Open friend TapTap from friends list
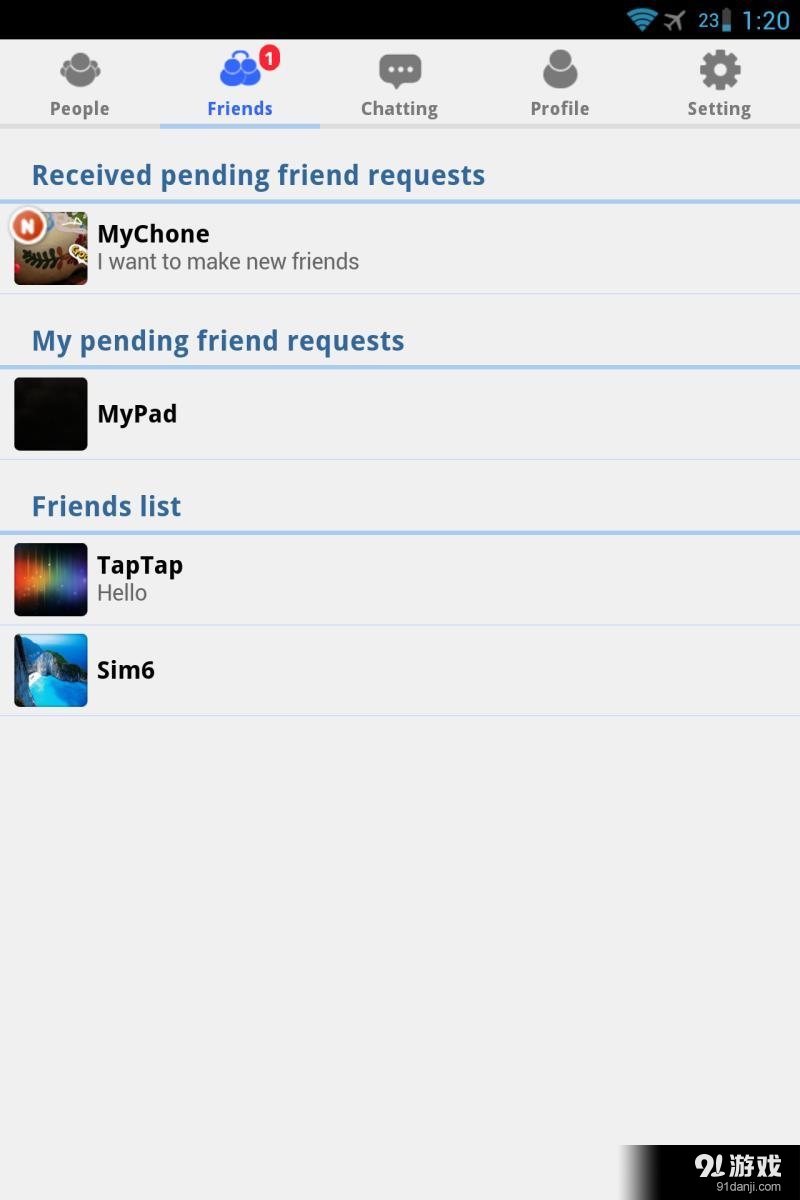 pos(400,579)
